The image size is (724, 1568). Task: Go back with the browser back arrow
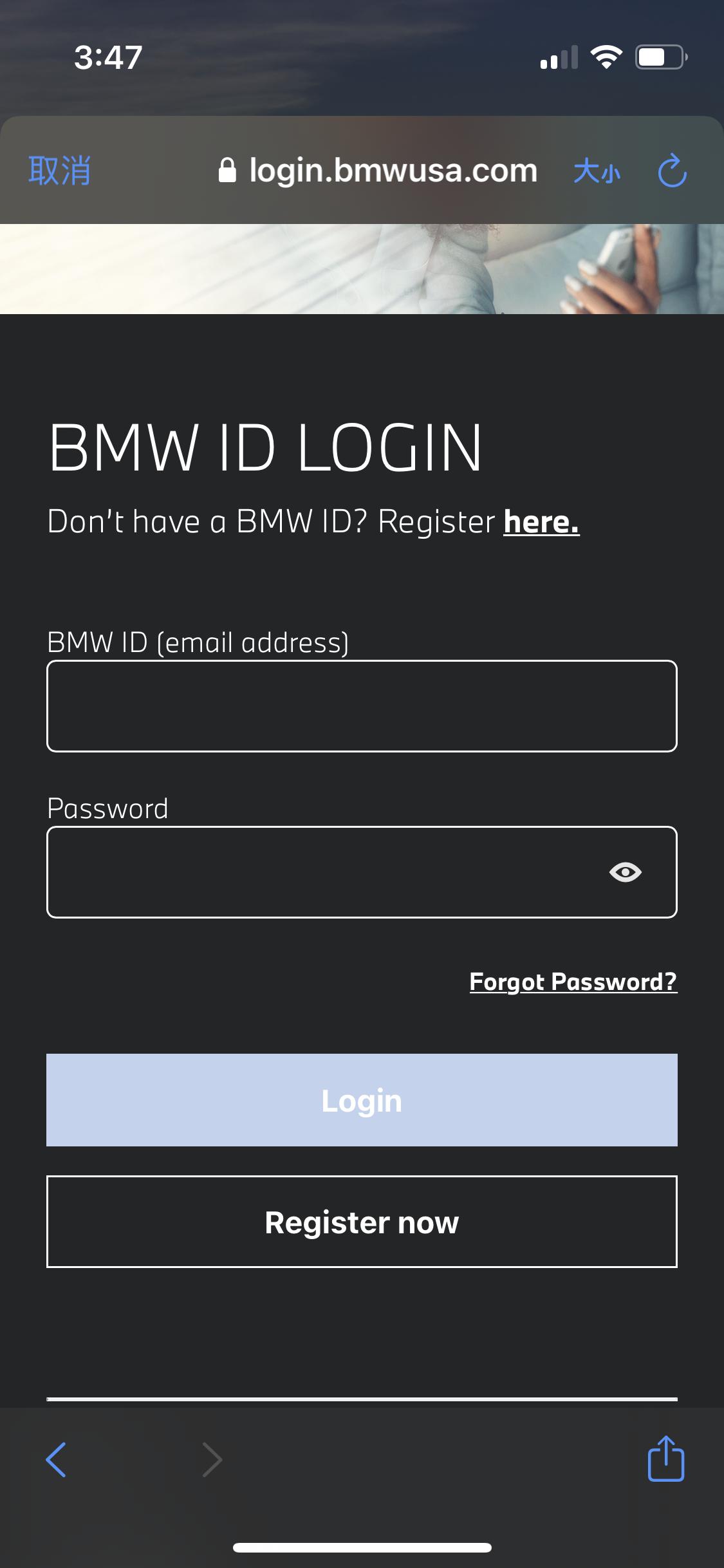(x=57, y=1459)
